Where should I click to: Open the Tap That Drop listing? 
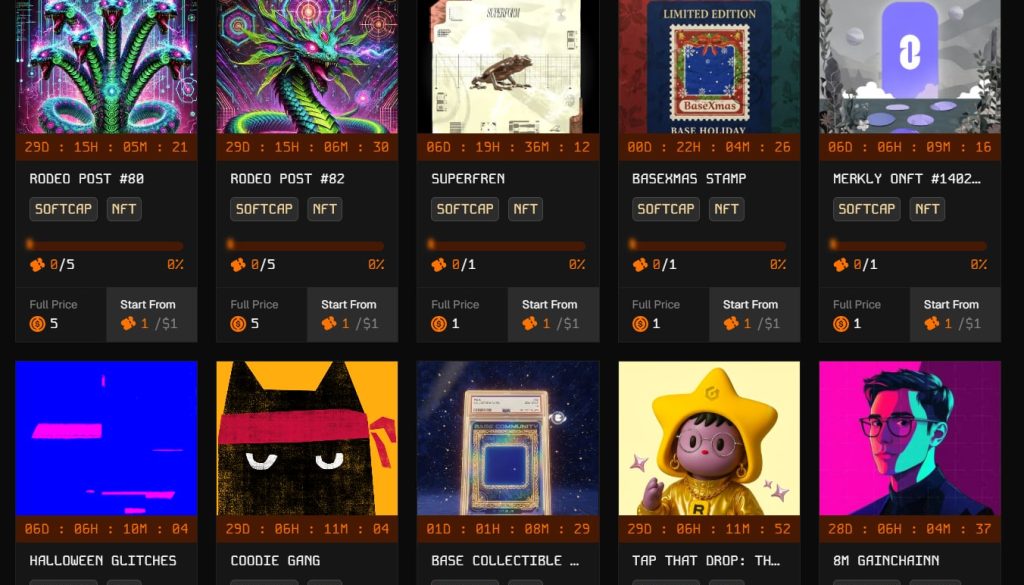[709, 438]
